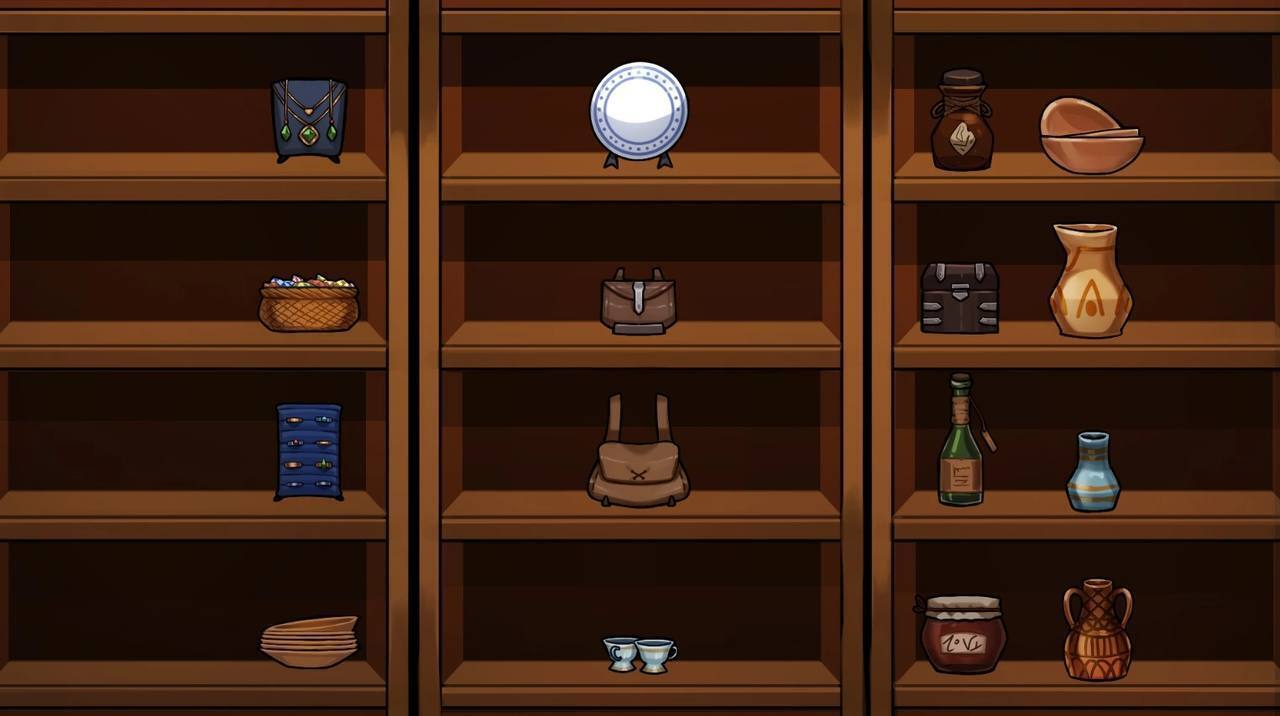Choose the stack of clay plates
The height and width of the screenshot is (716, 1280).
click(x=309, y=641)
